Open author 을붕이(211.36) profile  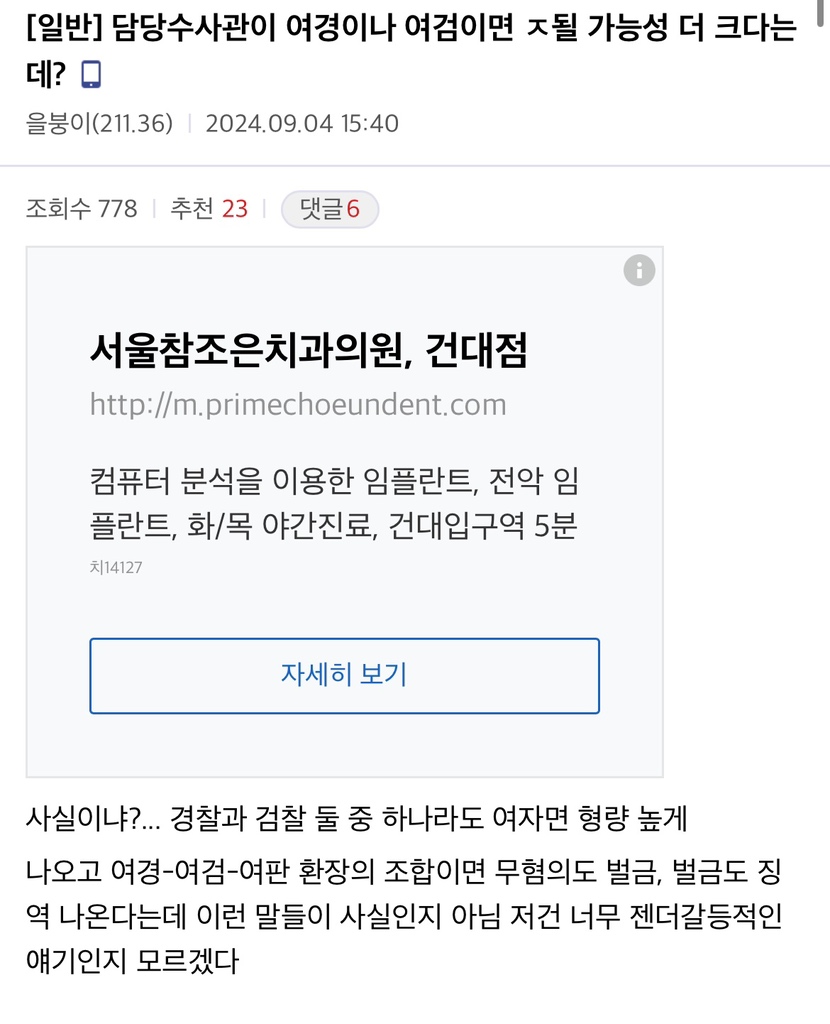click(99, 123)
